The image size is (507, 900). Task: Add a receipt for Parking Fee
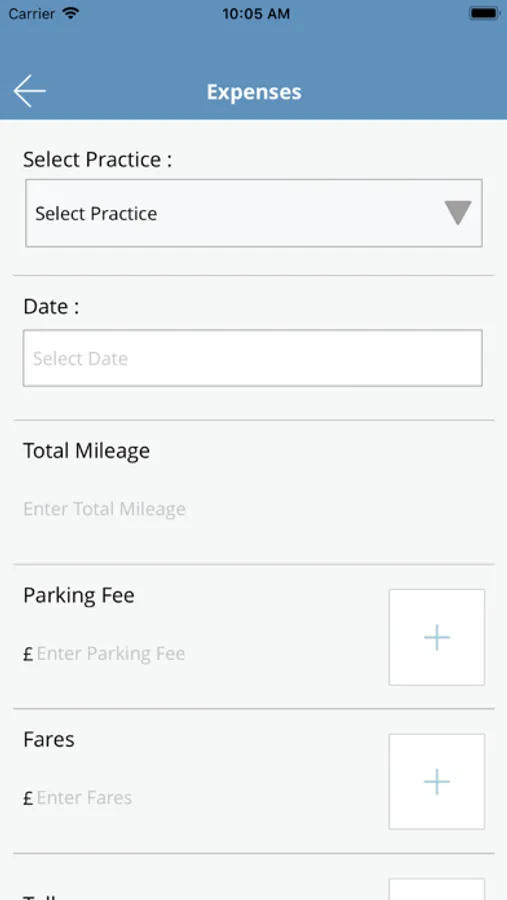pos(436,637)
